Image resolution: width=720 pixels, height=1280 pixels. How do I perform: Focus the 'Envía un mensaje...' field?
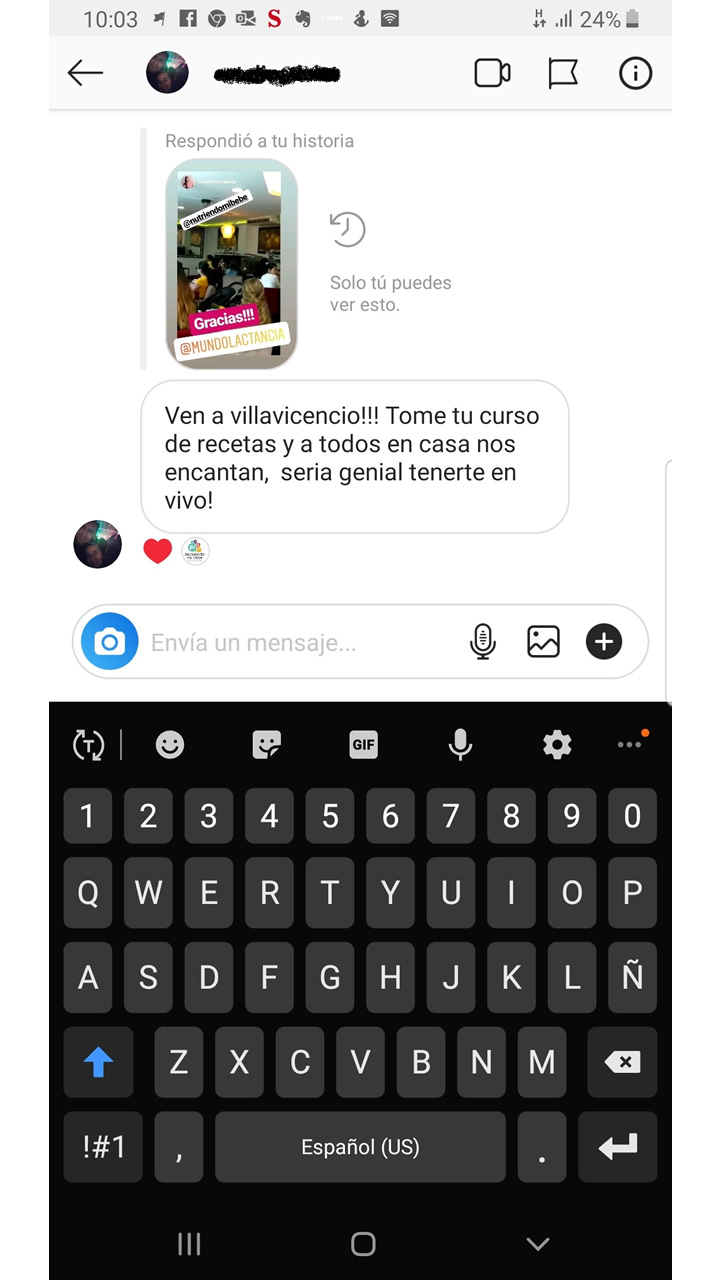300,643
